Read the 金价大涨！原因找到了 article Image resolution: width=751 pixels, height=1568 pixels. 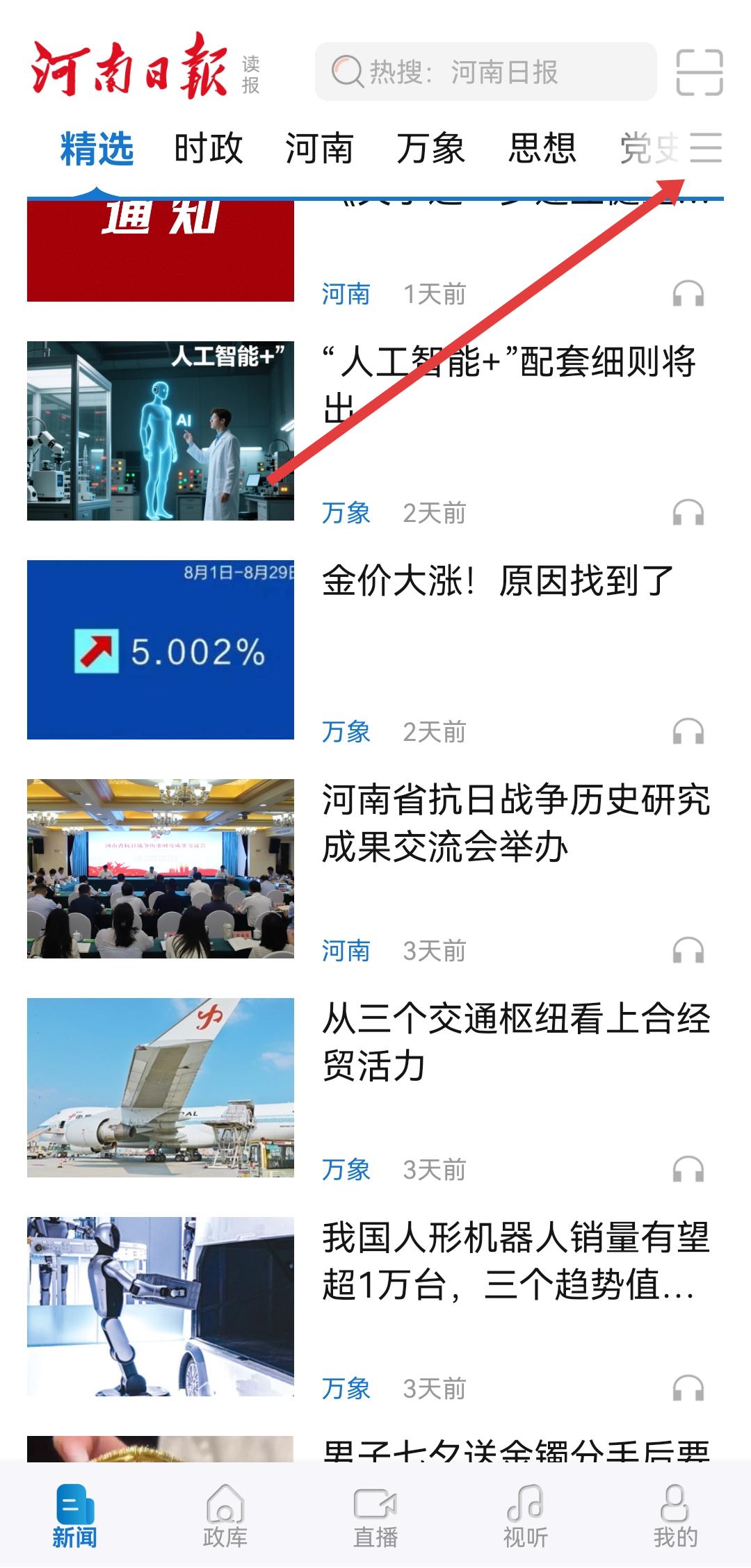(498, 581)
